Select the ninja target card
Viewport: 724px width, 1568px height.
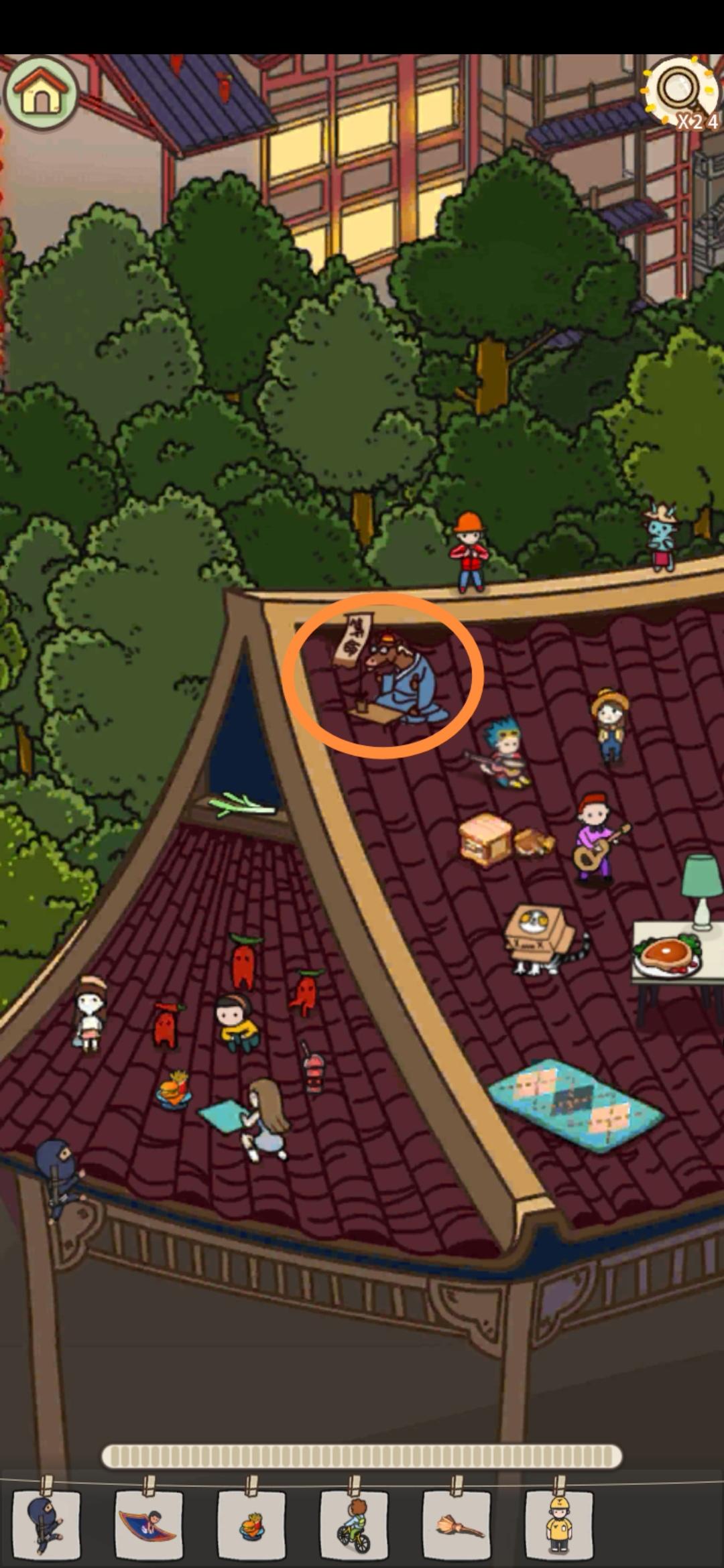[x=46, y=1525]
